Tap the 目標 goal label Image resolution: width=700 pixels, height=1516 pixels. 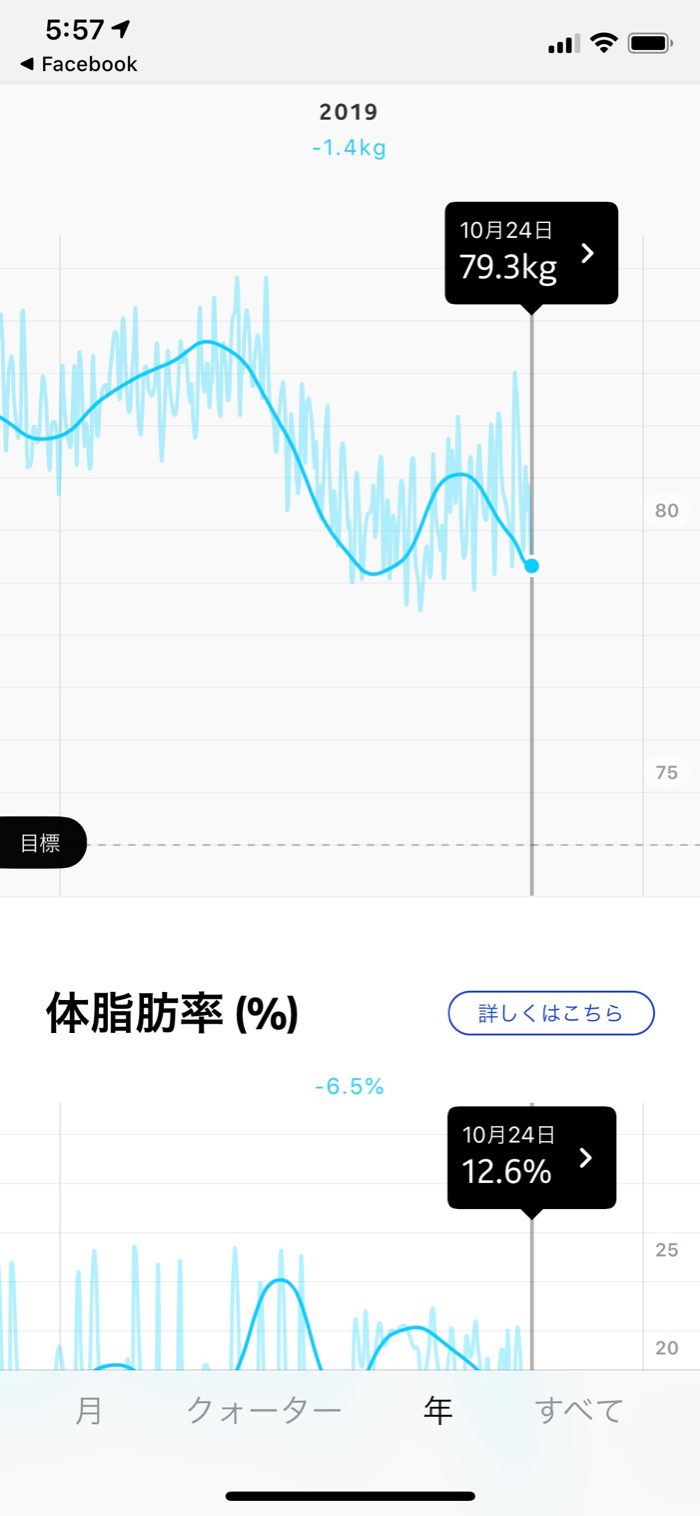tap(41, 842)
